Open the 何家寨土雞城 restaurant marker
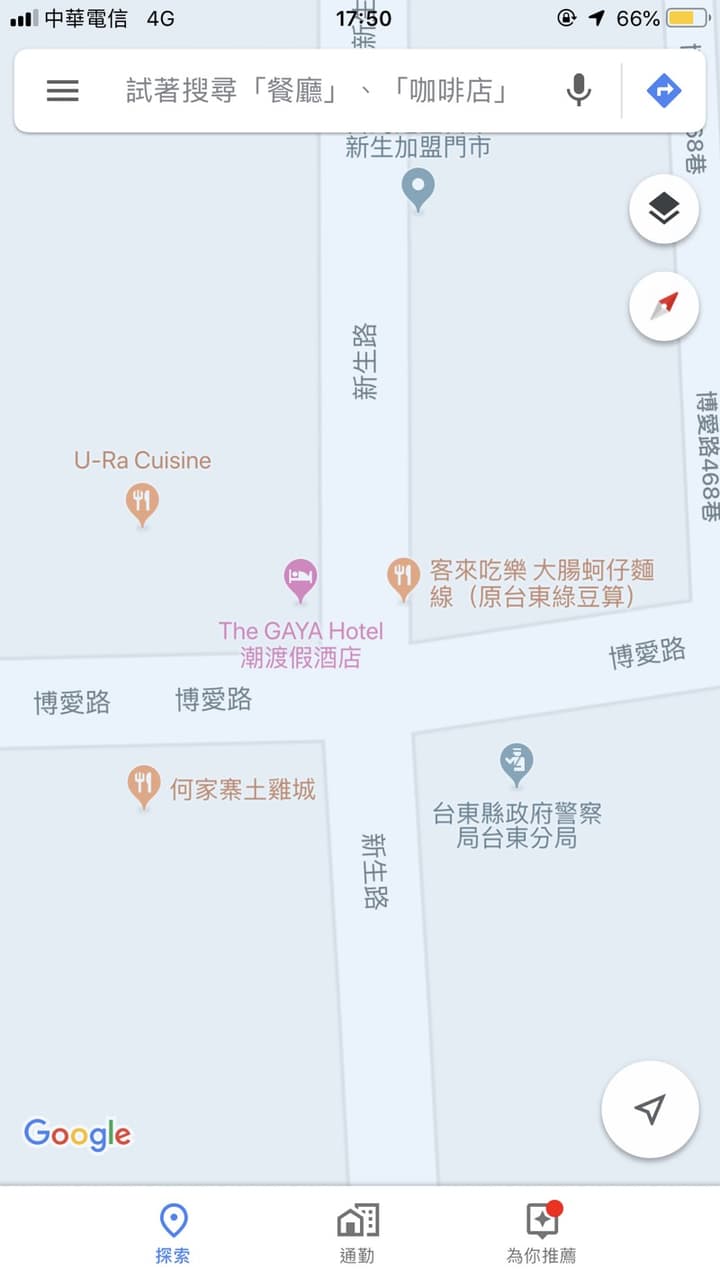 coord(144,787)
